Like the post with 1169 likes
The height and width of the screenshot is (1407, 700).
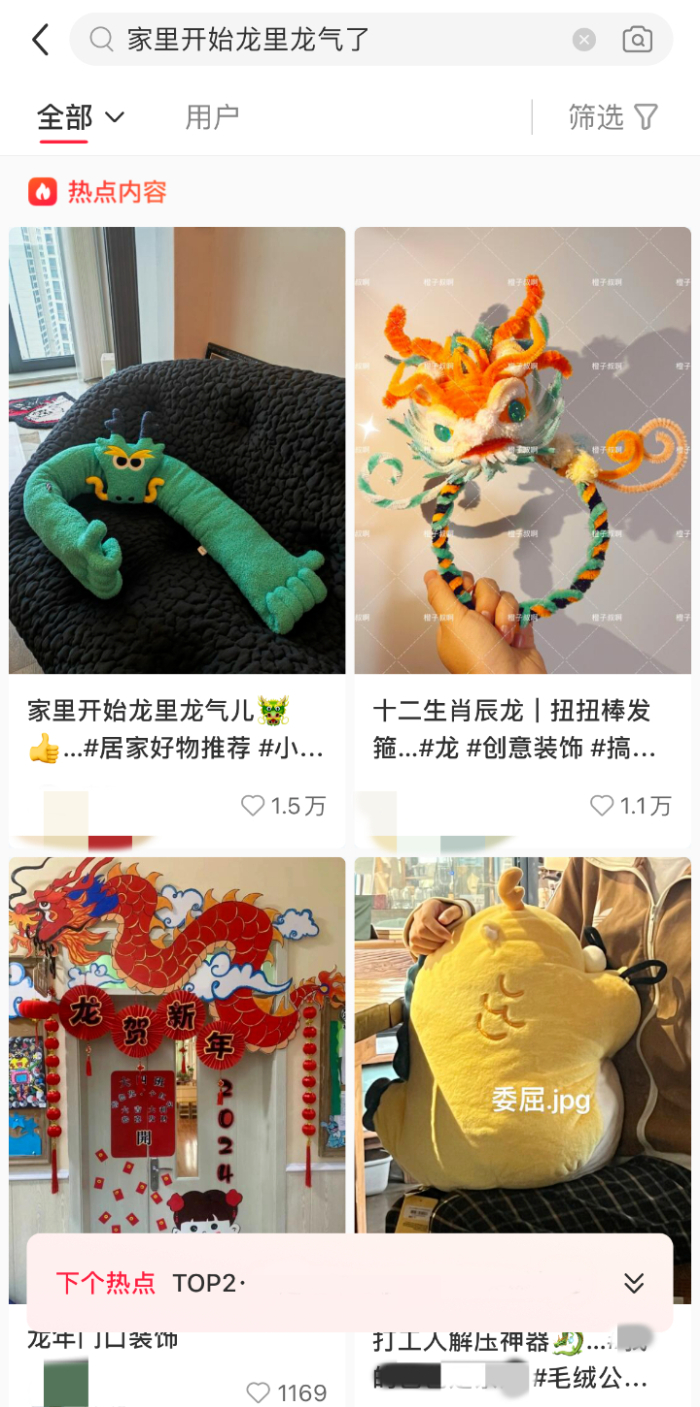259,1392
